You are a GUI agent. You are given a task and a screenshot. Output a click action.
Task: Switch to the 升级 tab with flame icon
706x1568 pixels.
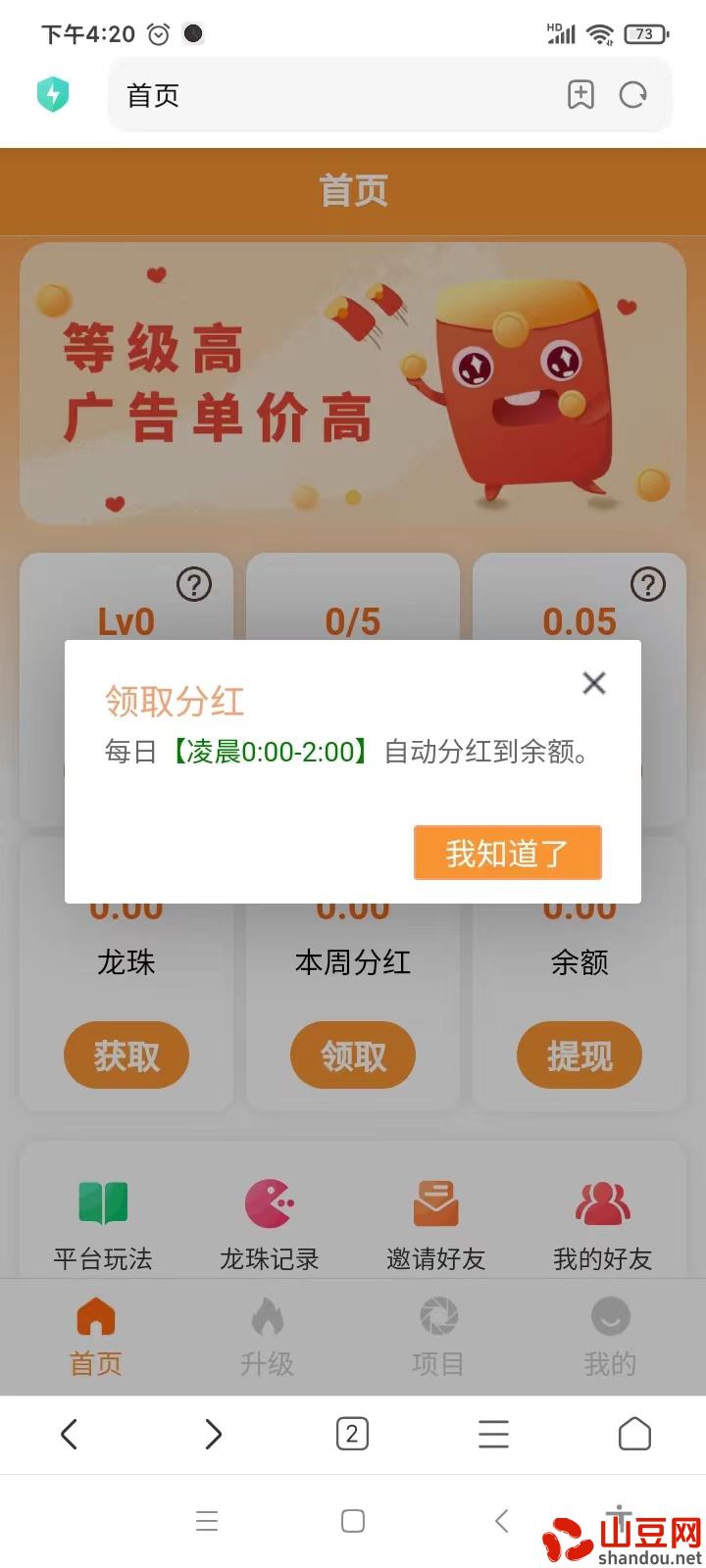pos(266,1336)
